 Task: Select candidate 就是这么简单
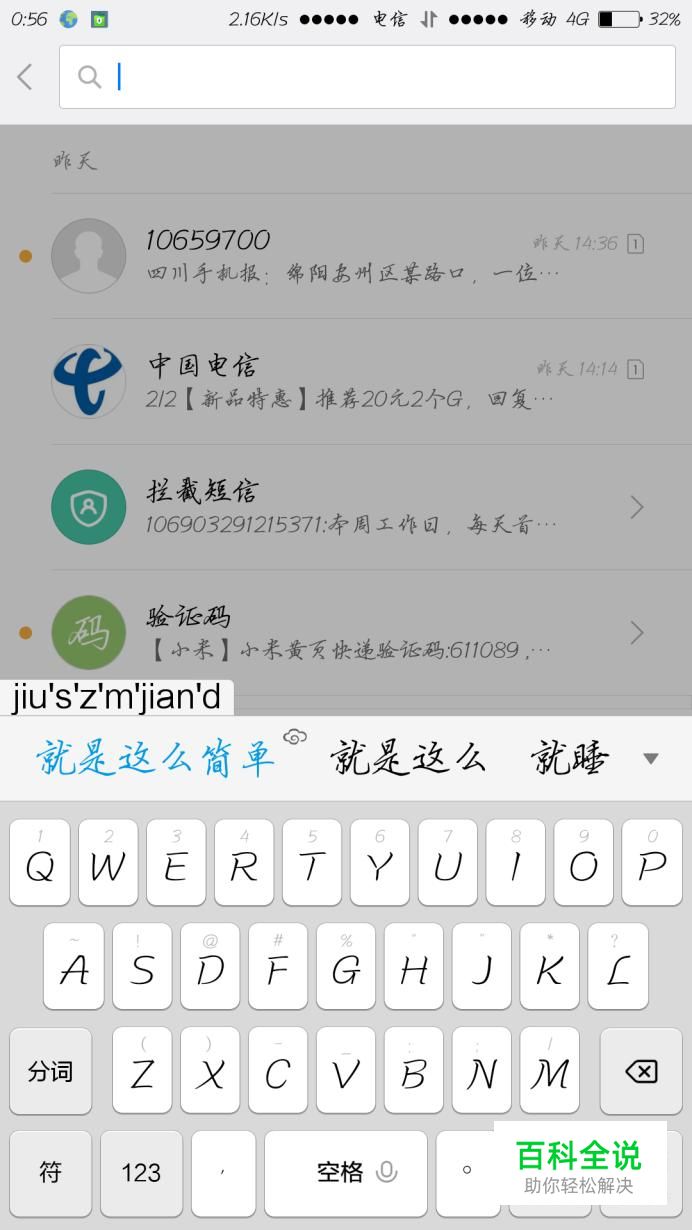(x=155, y=758)
